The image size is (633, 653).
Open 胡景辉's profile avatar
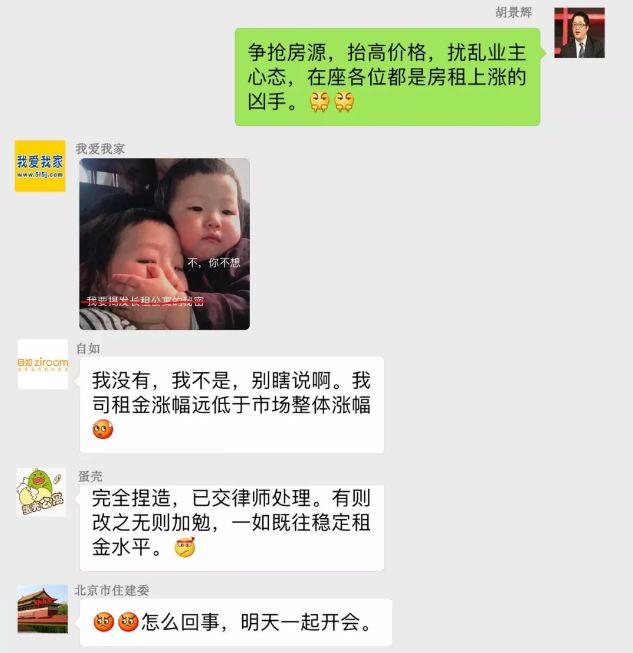point(579,33)
